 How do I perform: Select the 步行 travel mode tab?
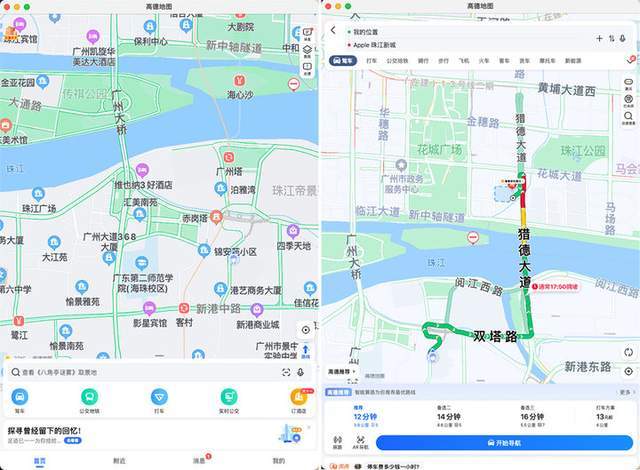click(x=443, y=61)
